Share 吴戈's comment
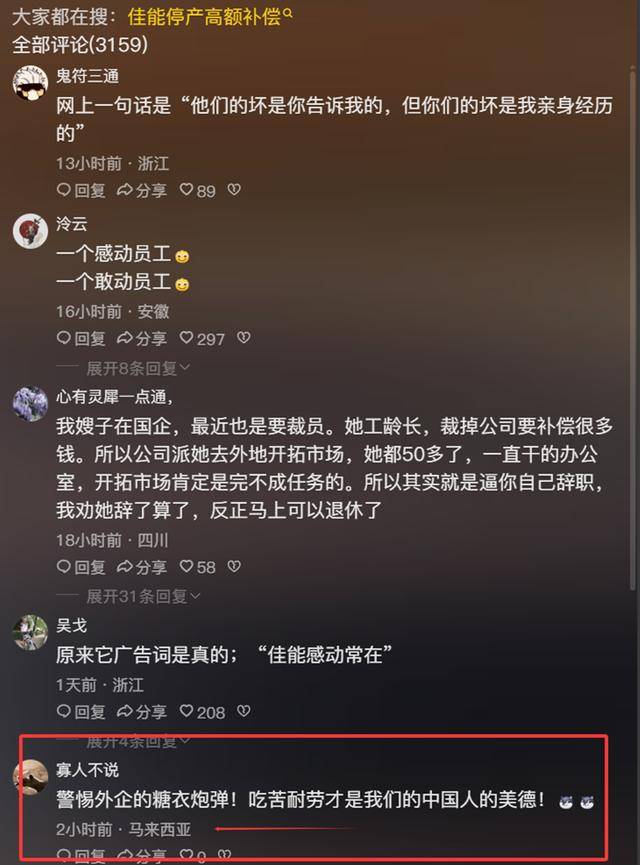 pyautogui.click(x=142, y=712)
